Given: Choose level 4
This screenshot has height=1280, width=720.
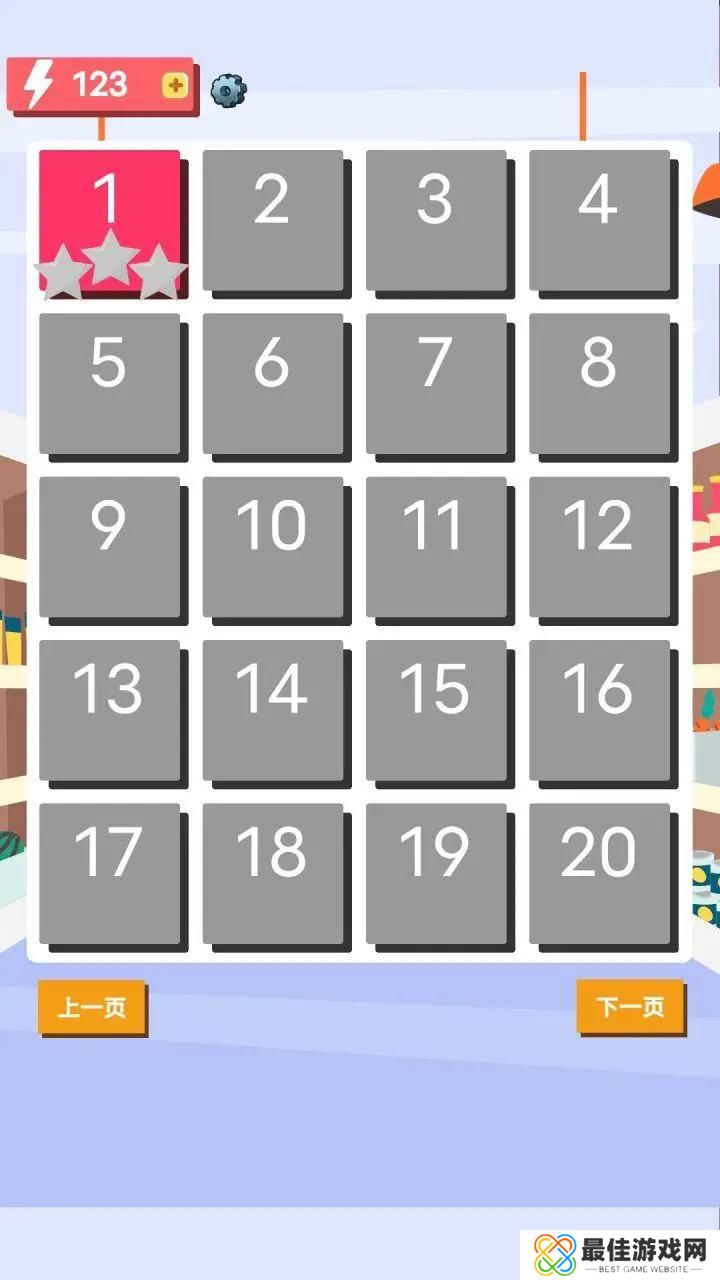Looking at the screenshot, I should pyautogui.click(x=598, y=220).
